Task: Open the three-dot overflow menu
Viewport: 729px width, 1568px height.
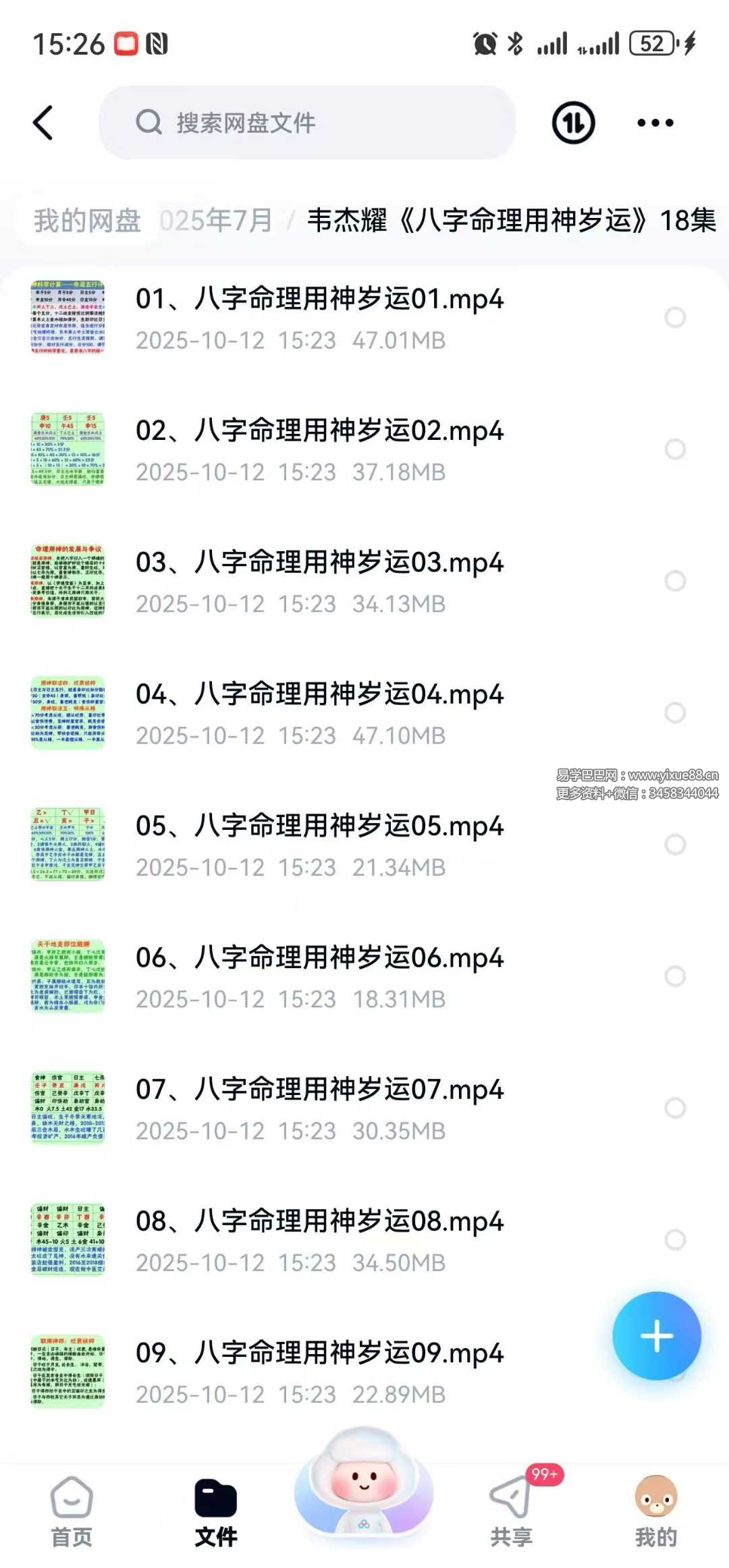Action: coord(655,123)
